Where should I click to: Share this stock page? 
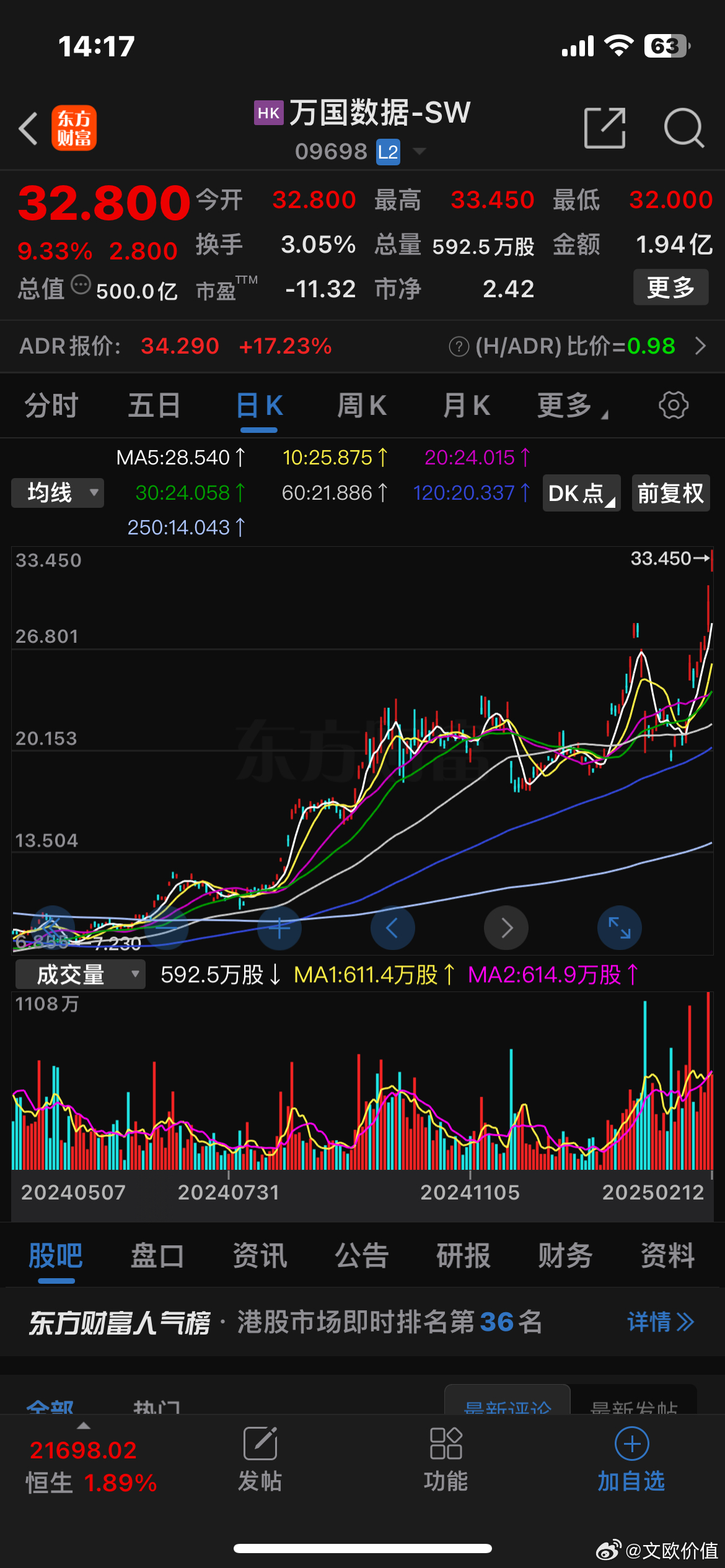tap(605, 128)
